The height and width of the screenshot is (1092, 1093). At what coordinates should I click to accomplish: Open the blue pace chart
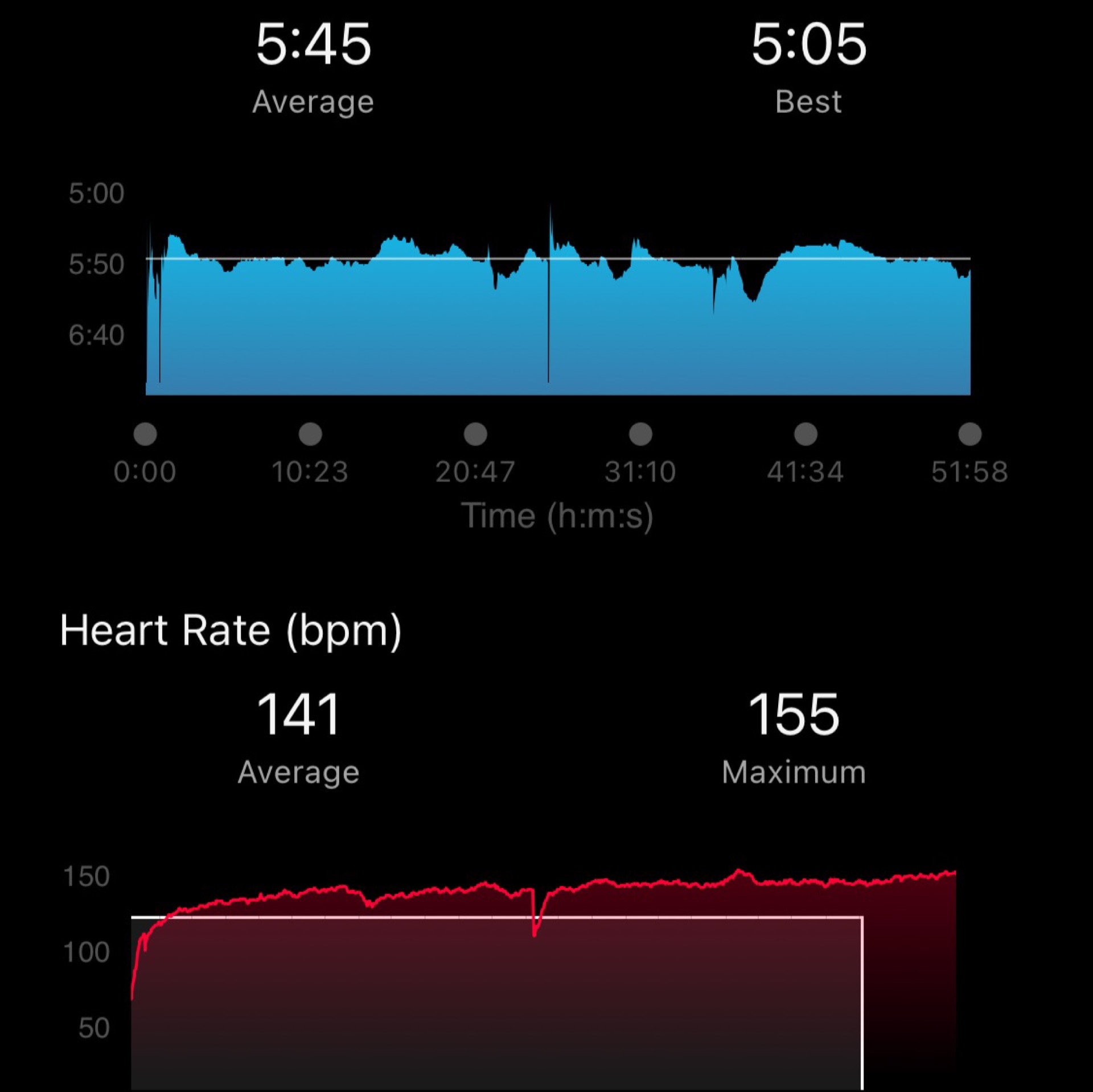point(558,325)
